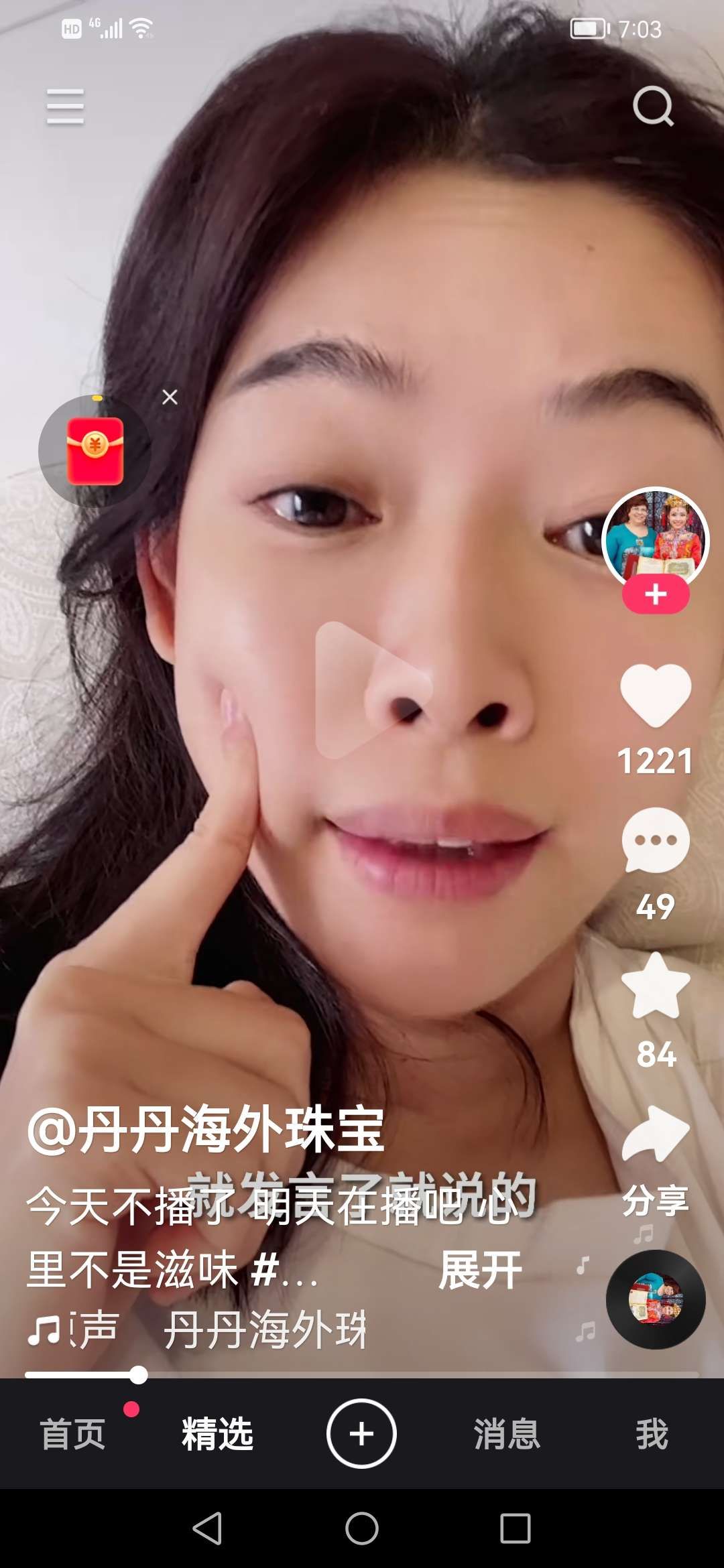
Task: Switch to the 首页 tab
Action: [x=72, y=1434]
